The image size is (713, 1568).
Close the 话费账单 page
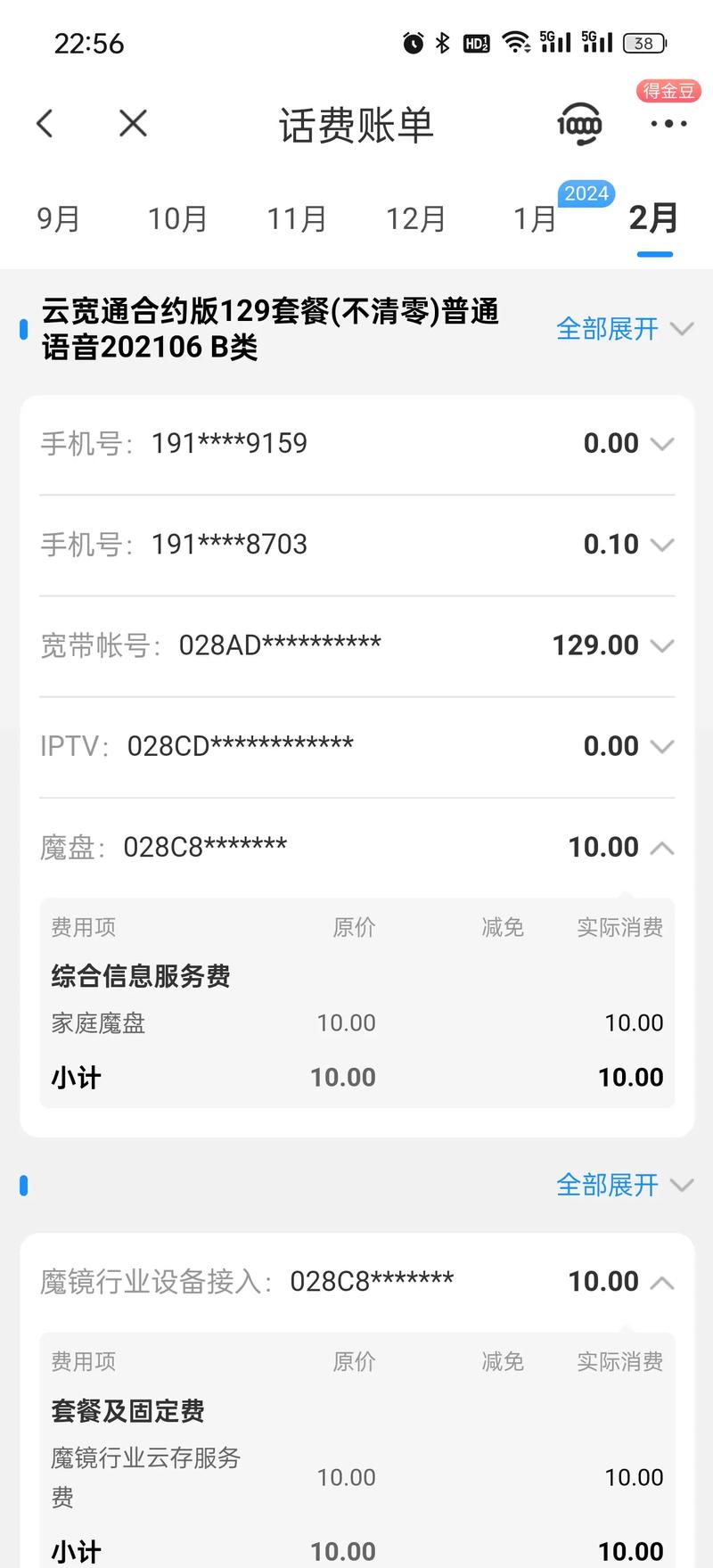(133, 124)
